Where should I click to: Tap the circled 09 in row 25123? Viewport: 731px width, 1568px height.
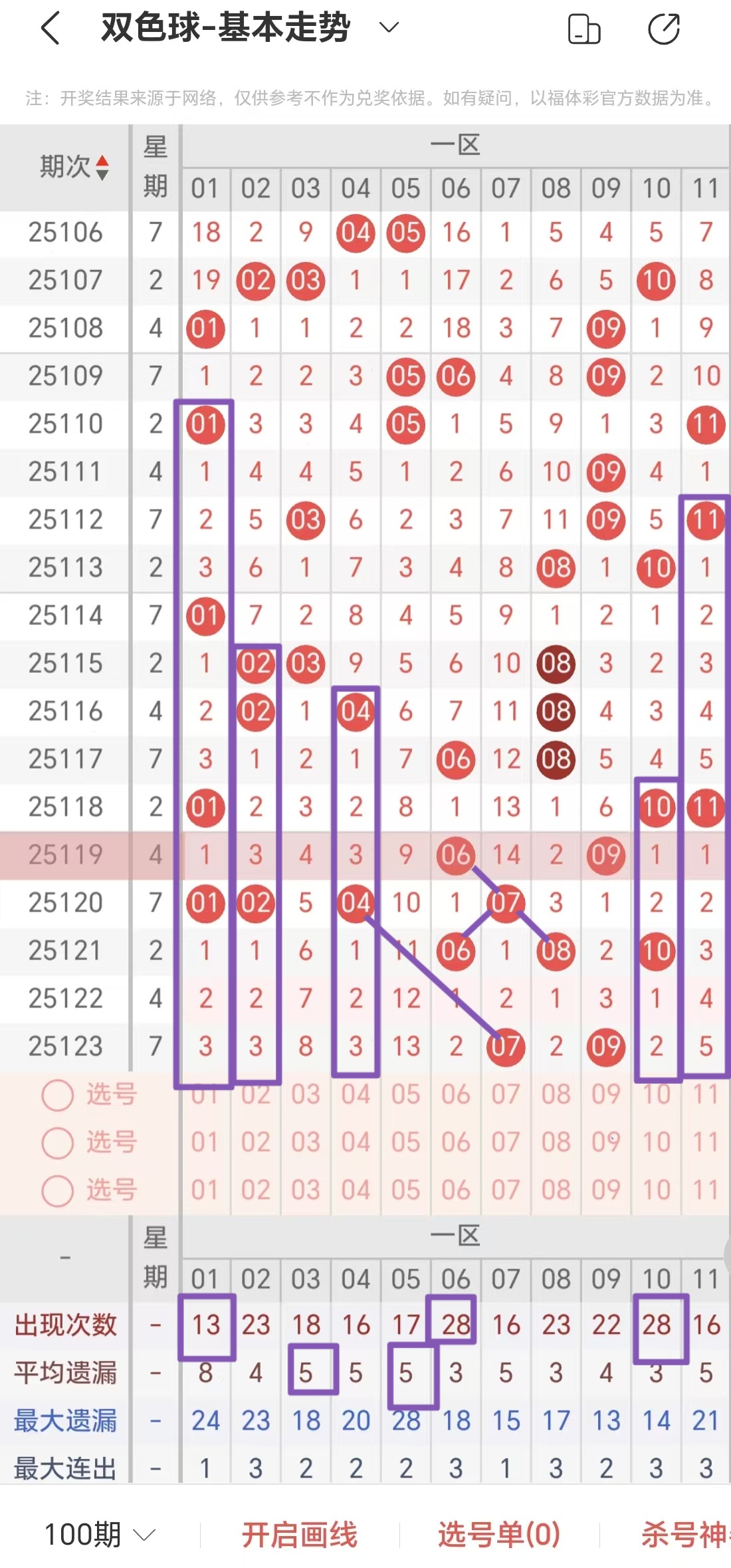click(605, 1047)
